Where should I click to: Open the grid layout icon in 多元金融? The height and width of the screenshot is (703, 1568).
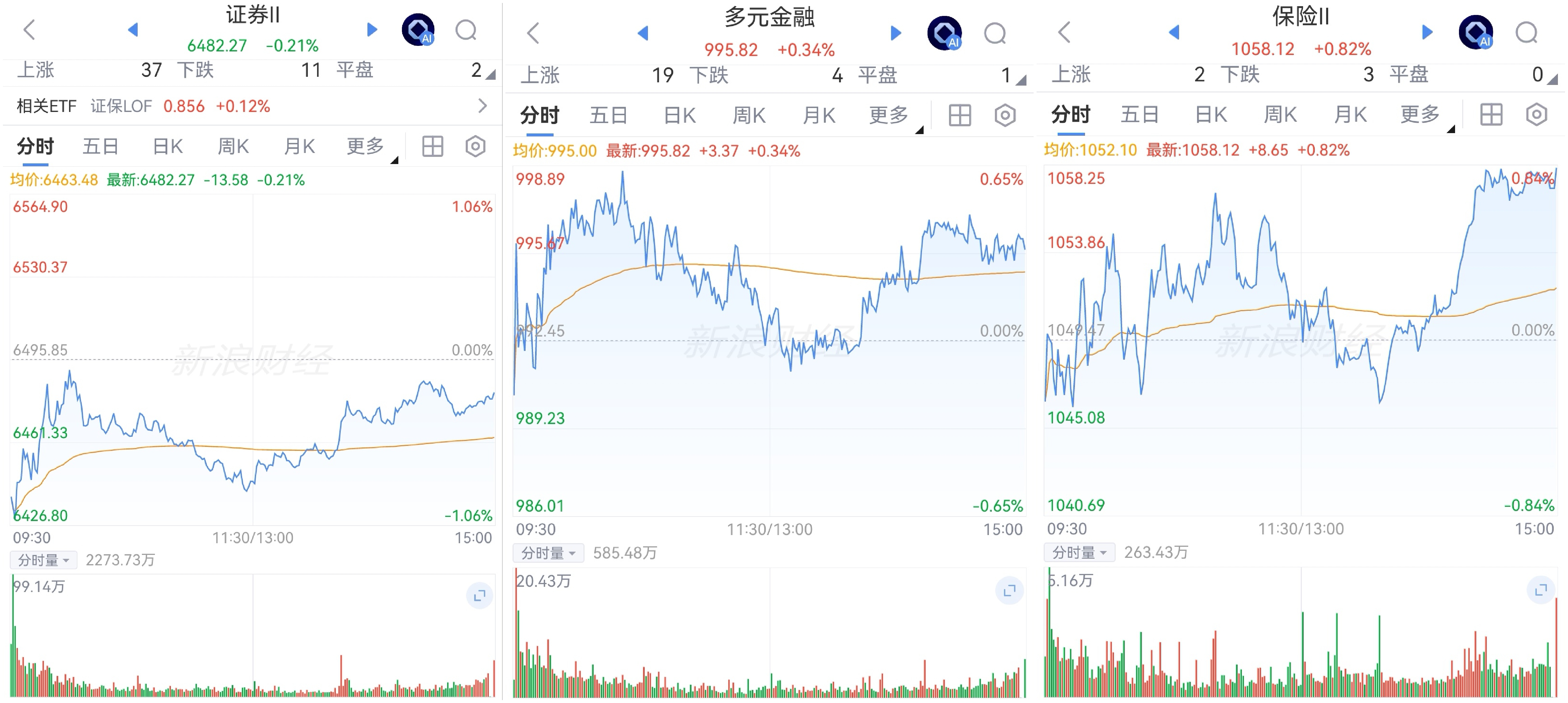coord(960,115)
